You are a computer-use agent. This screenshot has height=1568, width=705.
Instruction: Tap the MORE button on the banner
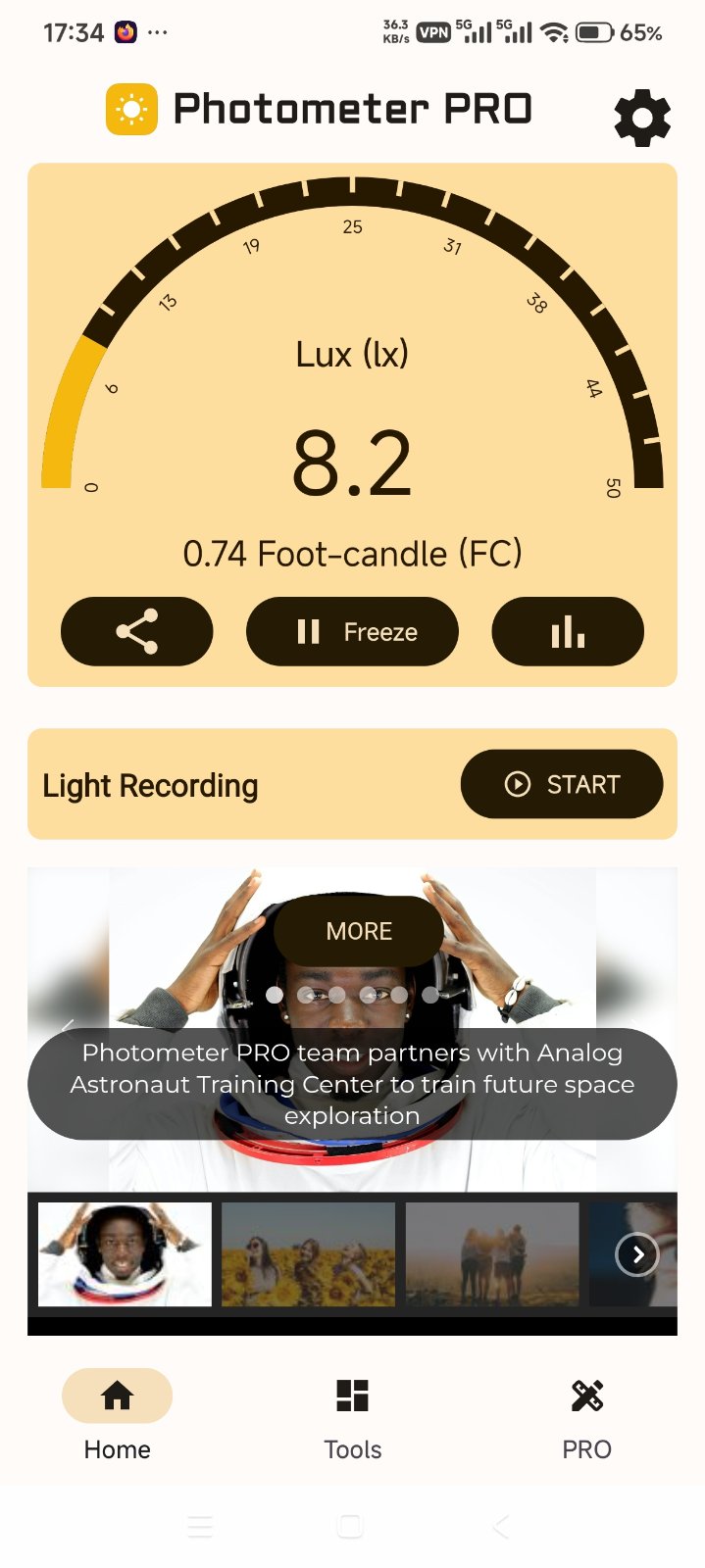359,931
